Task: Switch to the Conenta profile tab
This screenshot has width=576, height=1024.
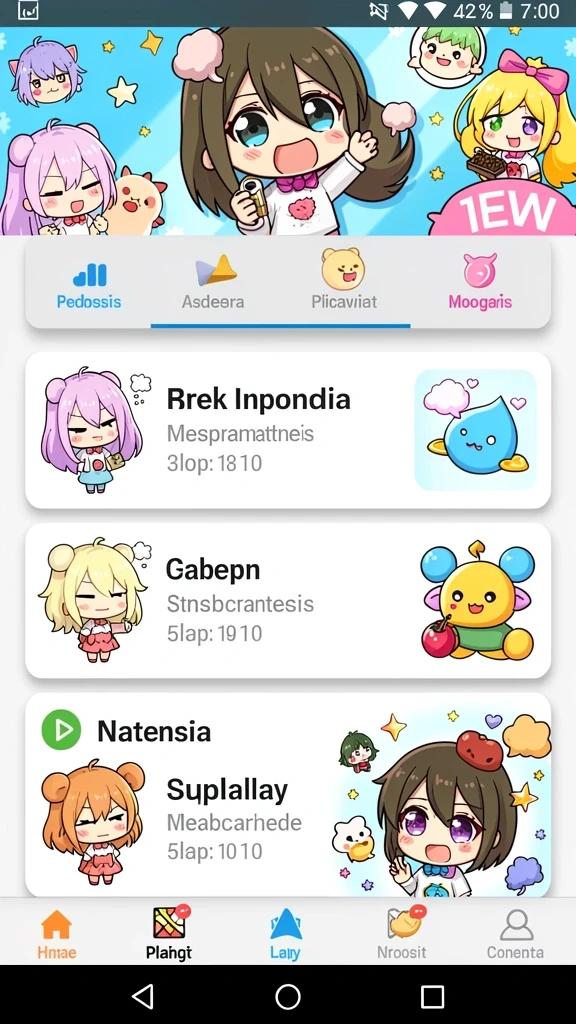Action: point(515,933)
